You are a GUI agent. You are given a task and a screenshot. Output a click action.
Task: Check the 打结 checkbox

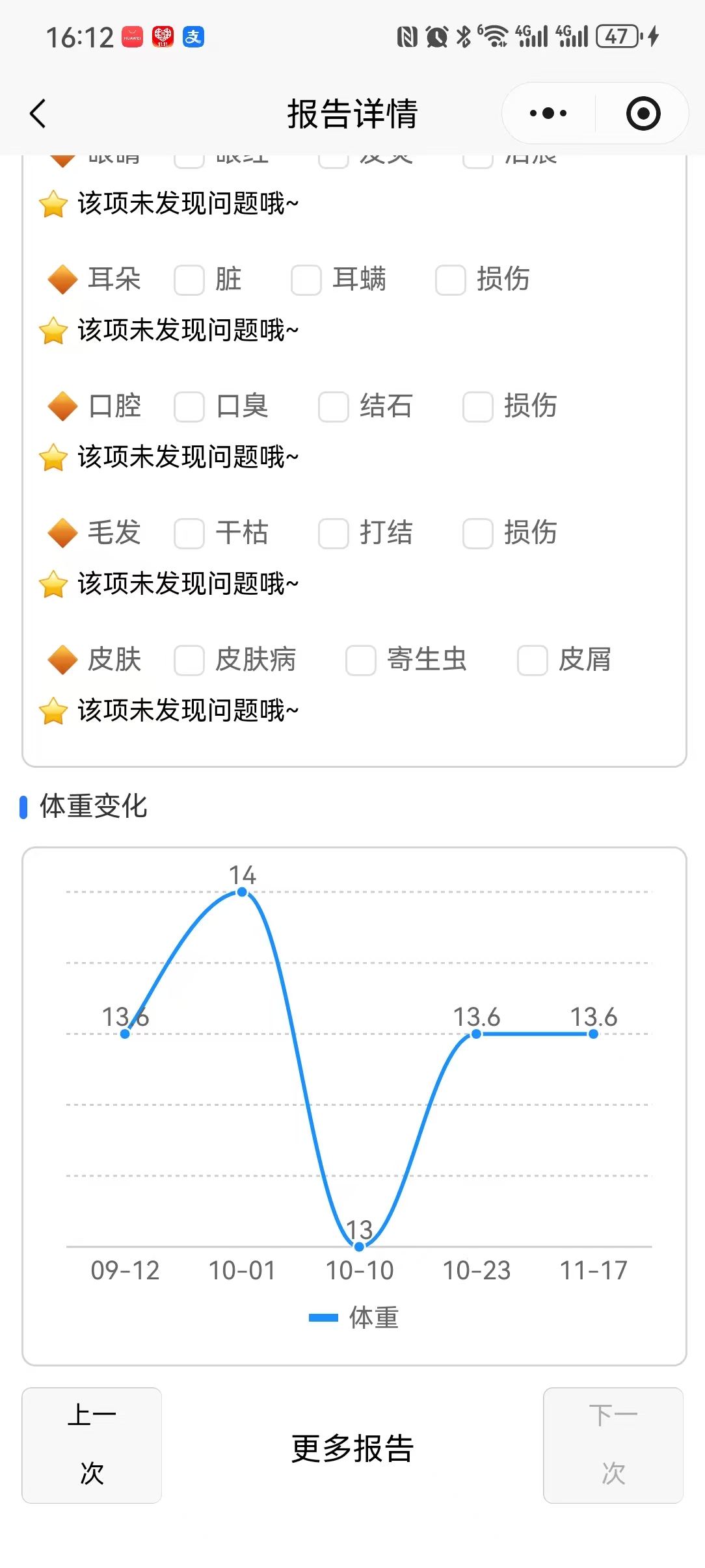(x=334, y=533)
